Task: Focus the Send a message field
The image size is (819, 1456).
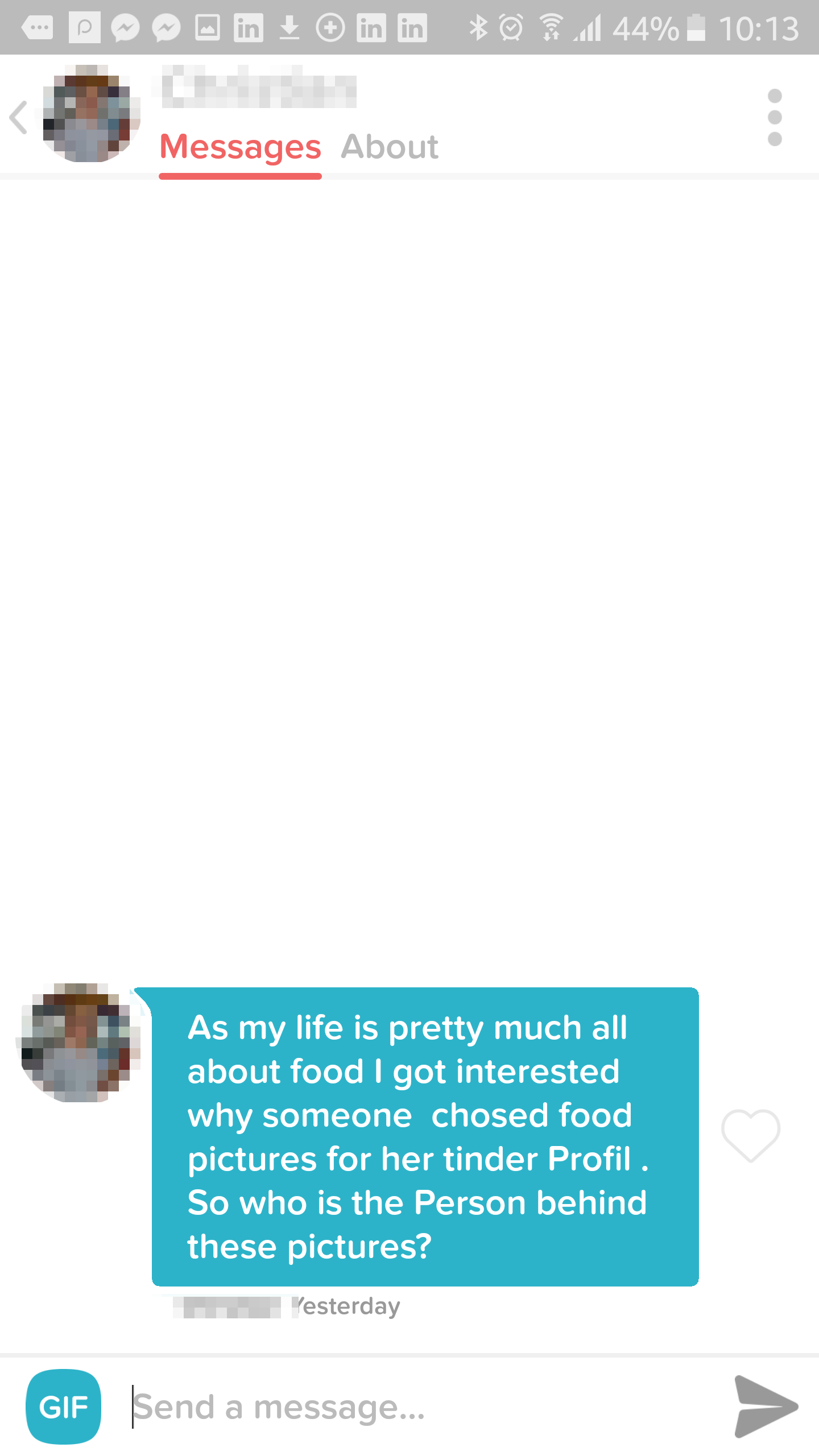Action: (409, 1407)
